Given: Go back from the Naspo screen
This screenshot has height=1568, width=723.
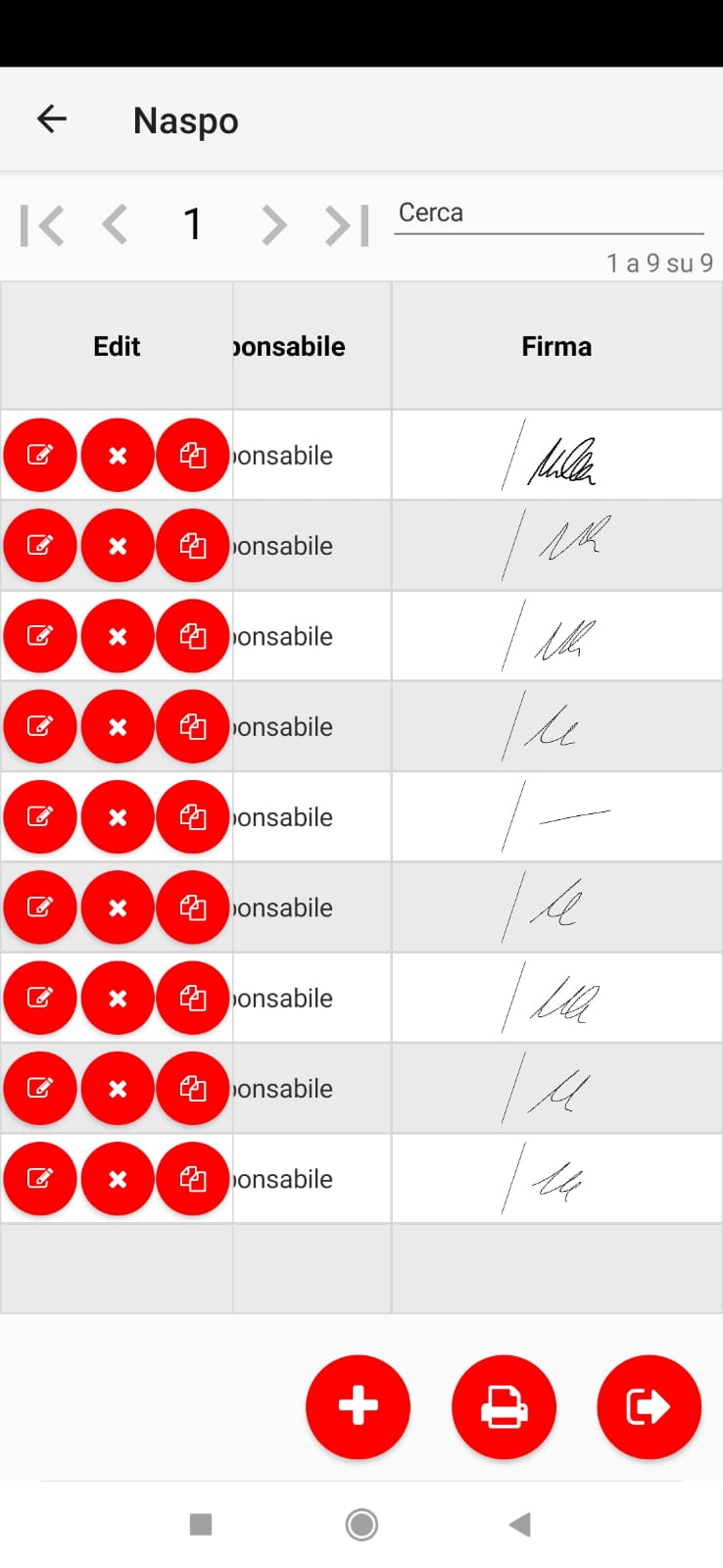Looking at the screenshot, I should tap(51, 120).
